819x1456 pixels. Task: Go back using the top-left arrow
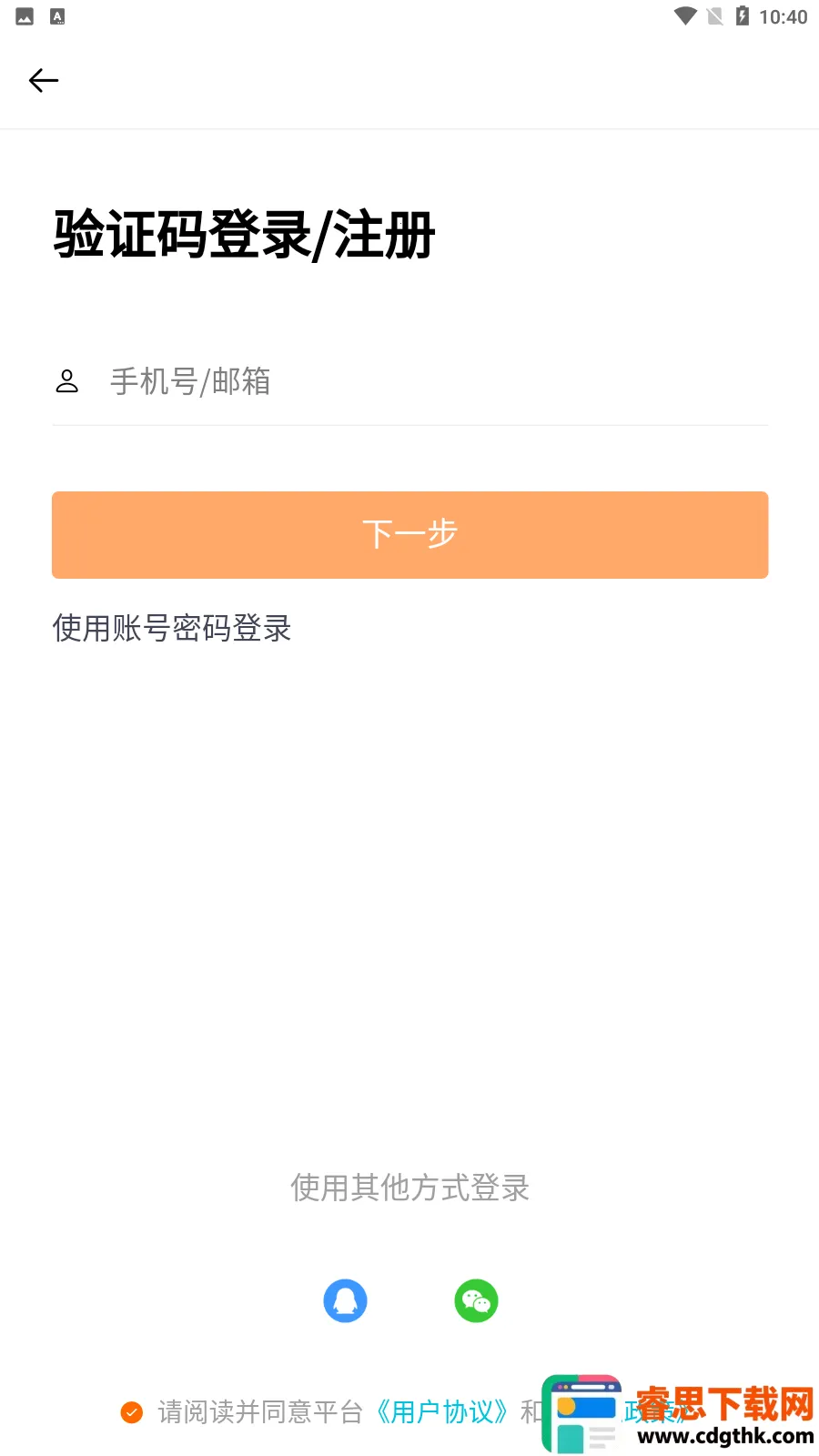44,80
